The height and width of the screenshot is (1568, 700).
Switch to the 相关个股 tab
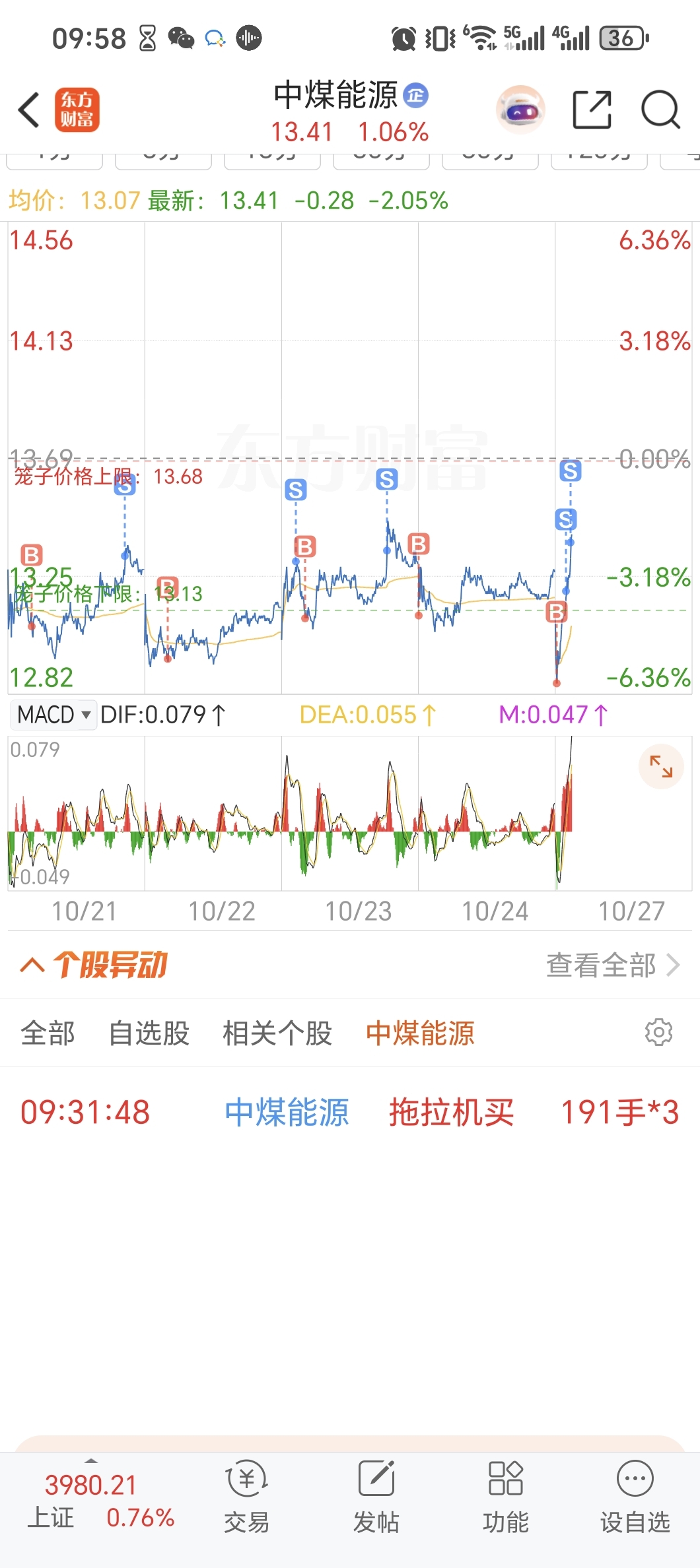coord(277,1033)
